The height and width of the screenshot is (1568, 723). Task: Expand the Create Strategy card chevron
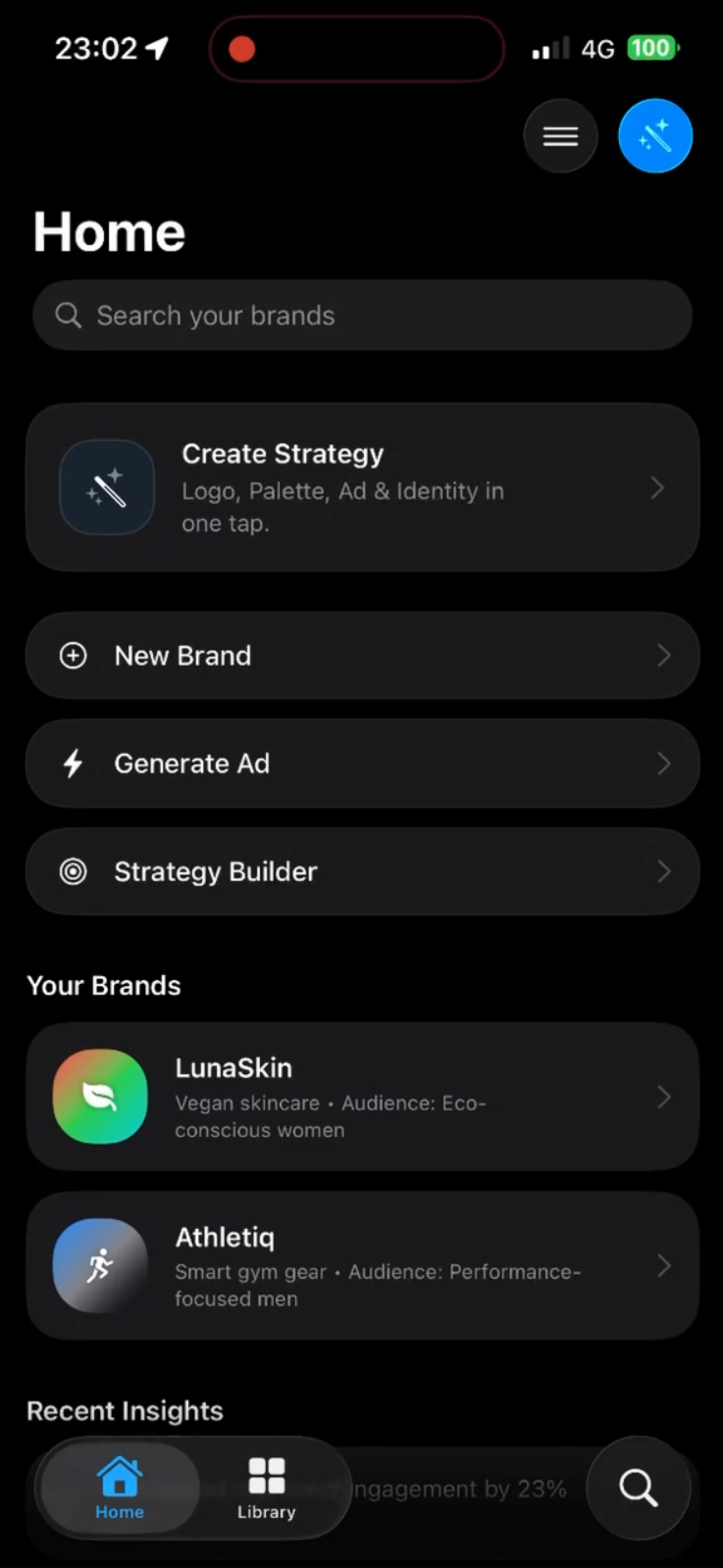click(657, 488)
